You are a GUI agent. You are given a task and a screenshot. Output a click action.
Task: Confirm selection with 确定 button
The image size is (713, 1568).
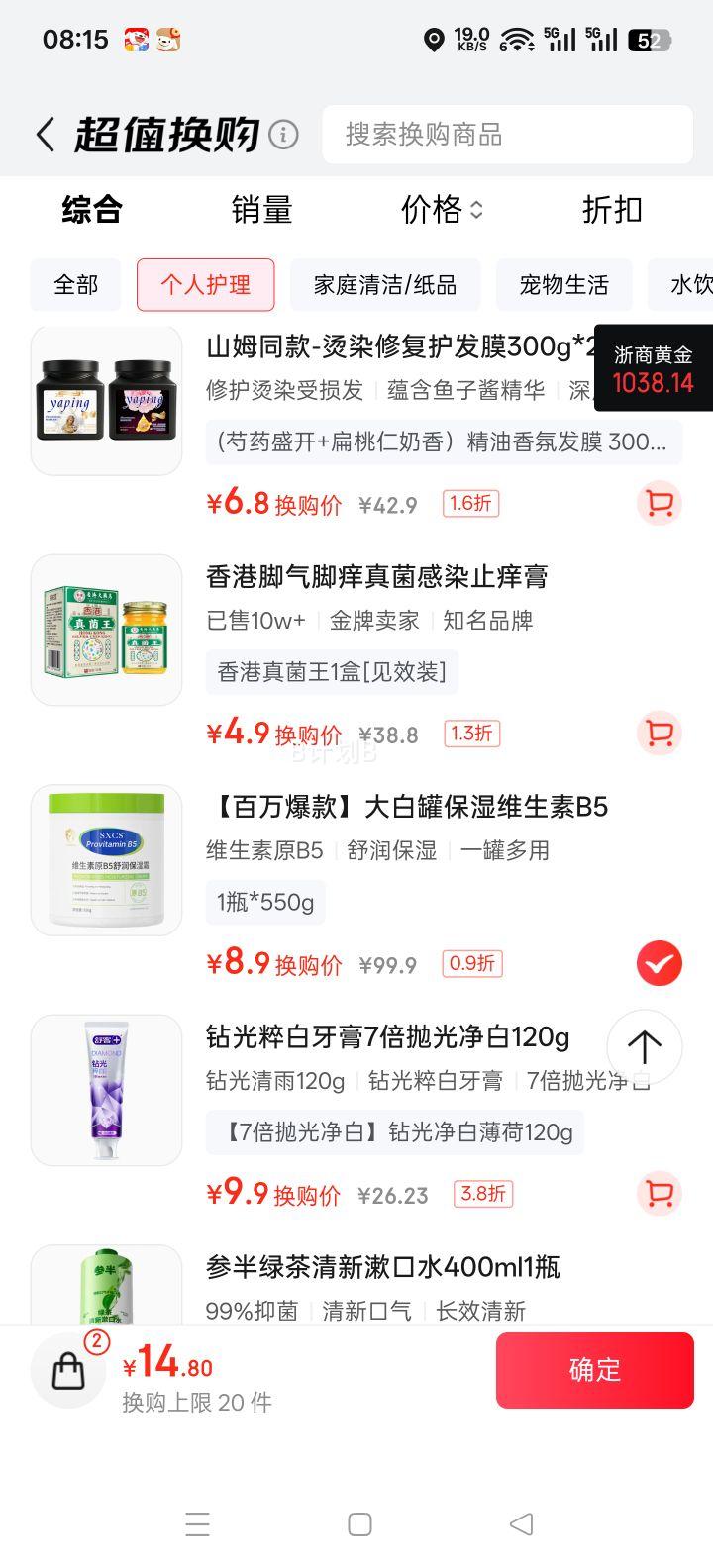tap(594, 1370)
